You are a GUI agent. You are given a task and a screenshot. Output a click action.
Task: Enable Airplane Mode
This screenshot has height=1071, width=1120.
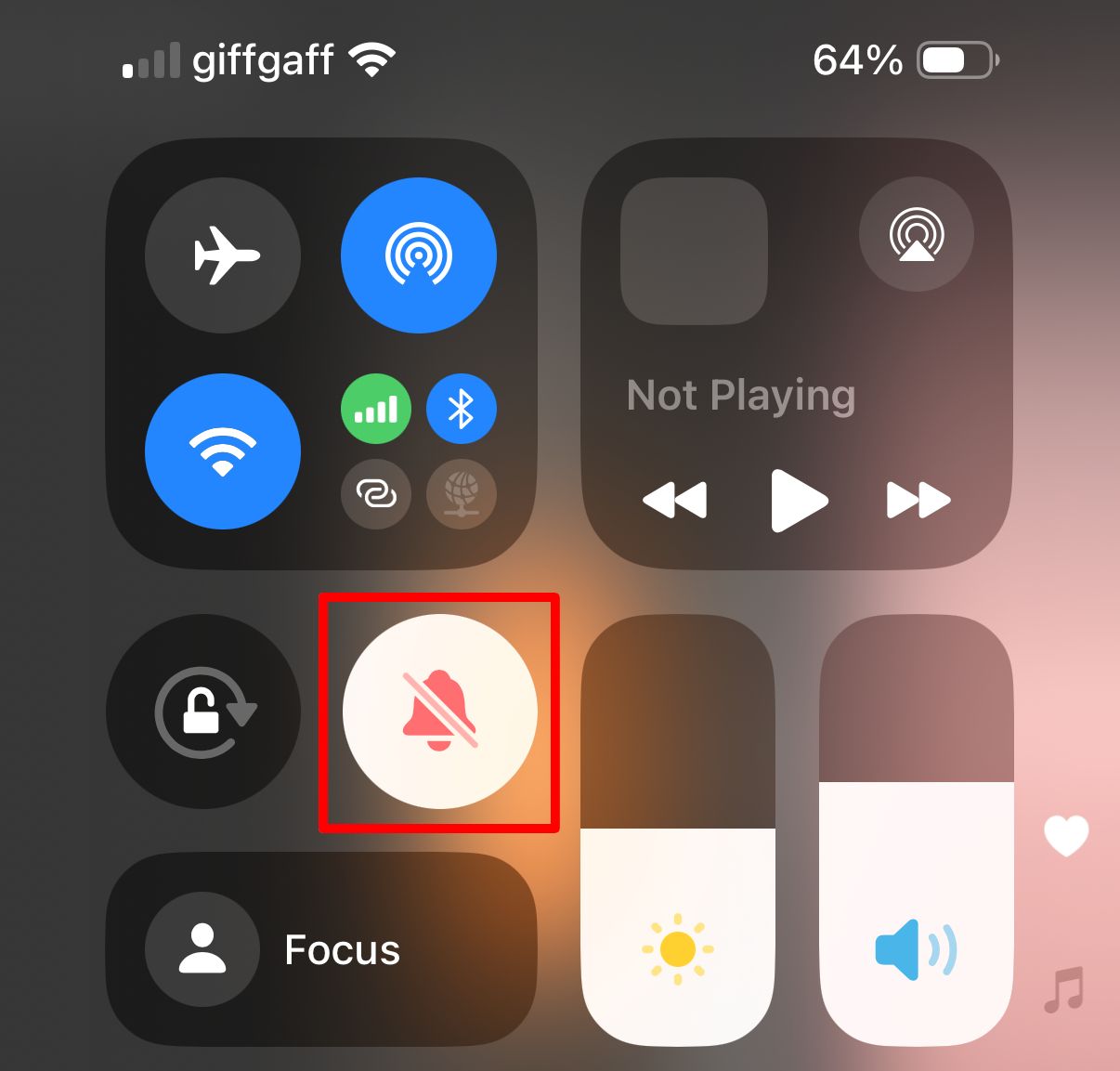tap(223, 255)
